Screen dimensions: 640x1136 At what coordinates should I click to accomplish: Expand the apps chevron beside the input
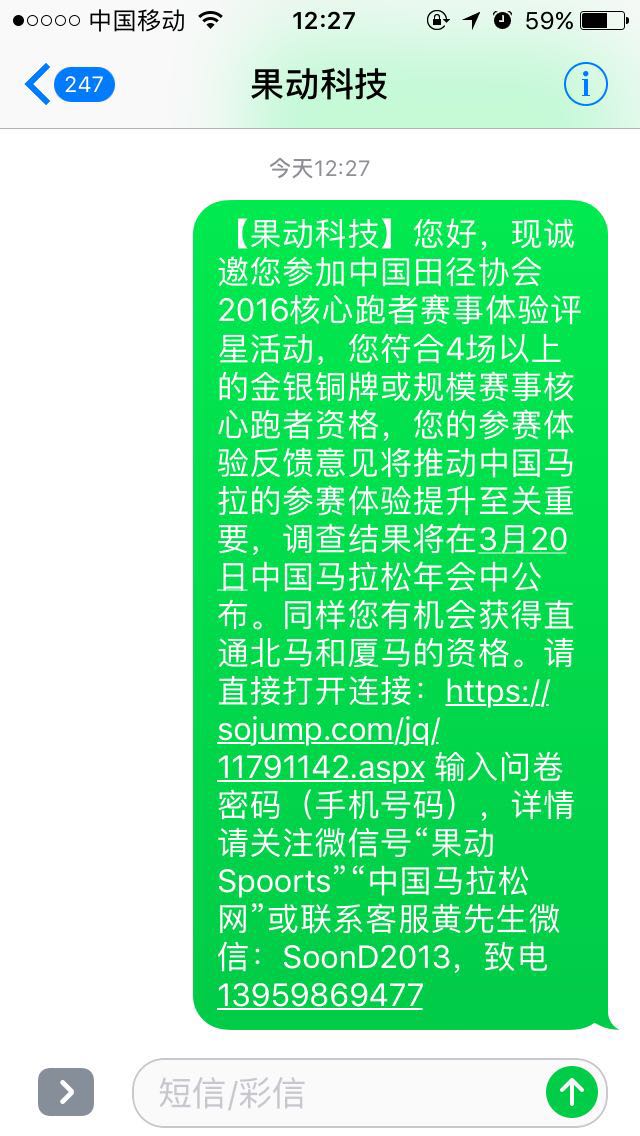(66, 1092)
